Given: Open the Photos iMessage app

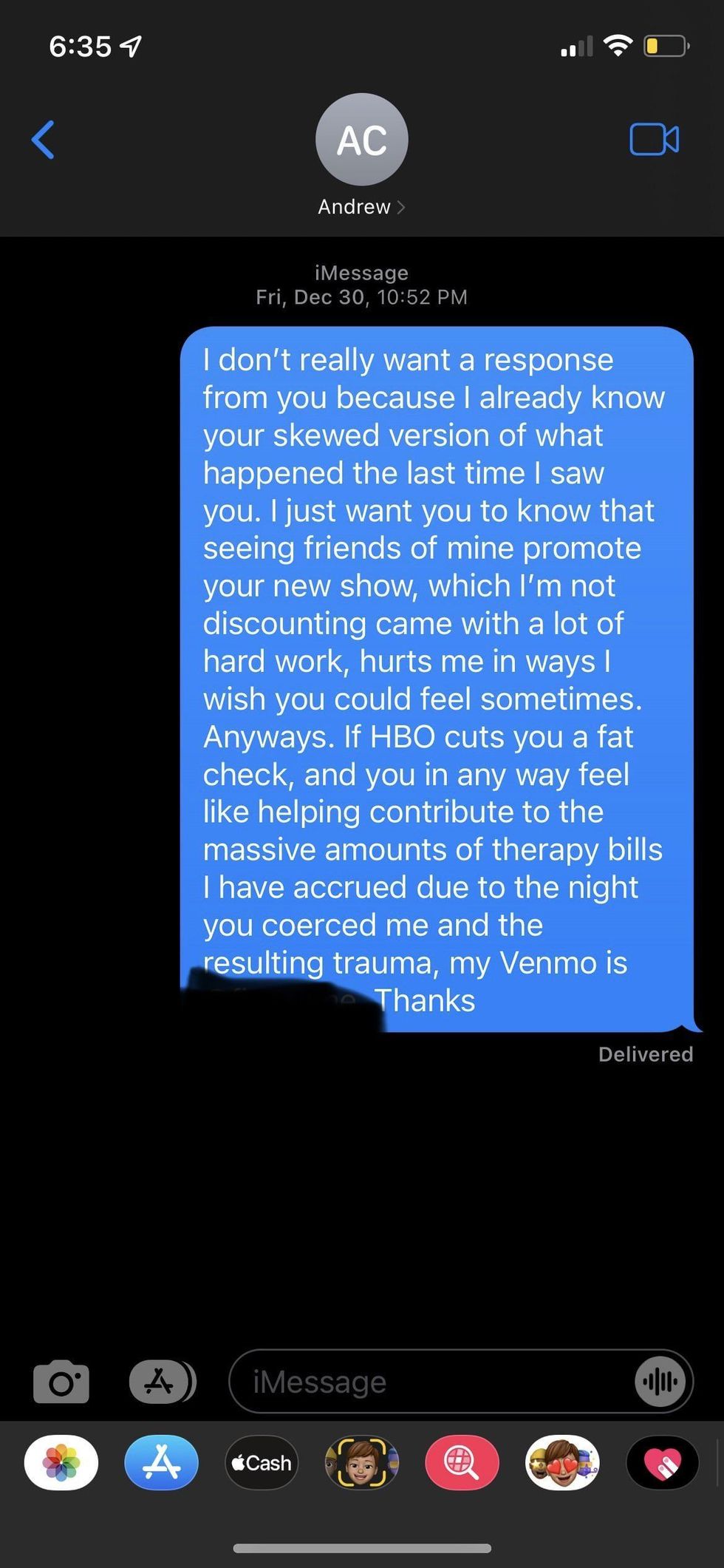Looking at the screenshot, I should [61, 1462].
